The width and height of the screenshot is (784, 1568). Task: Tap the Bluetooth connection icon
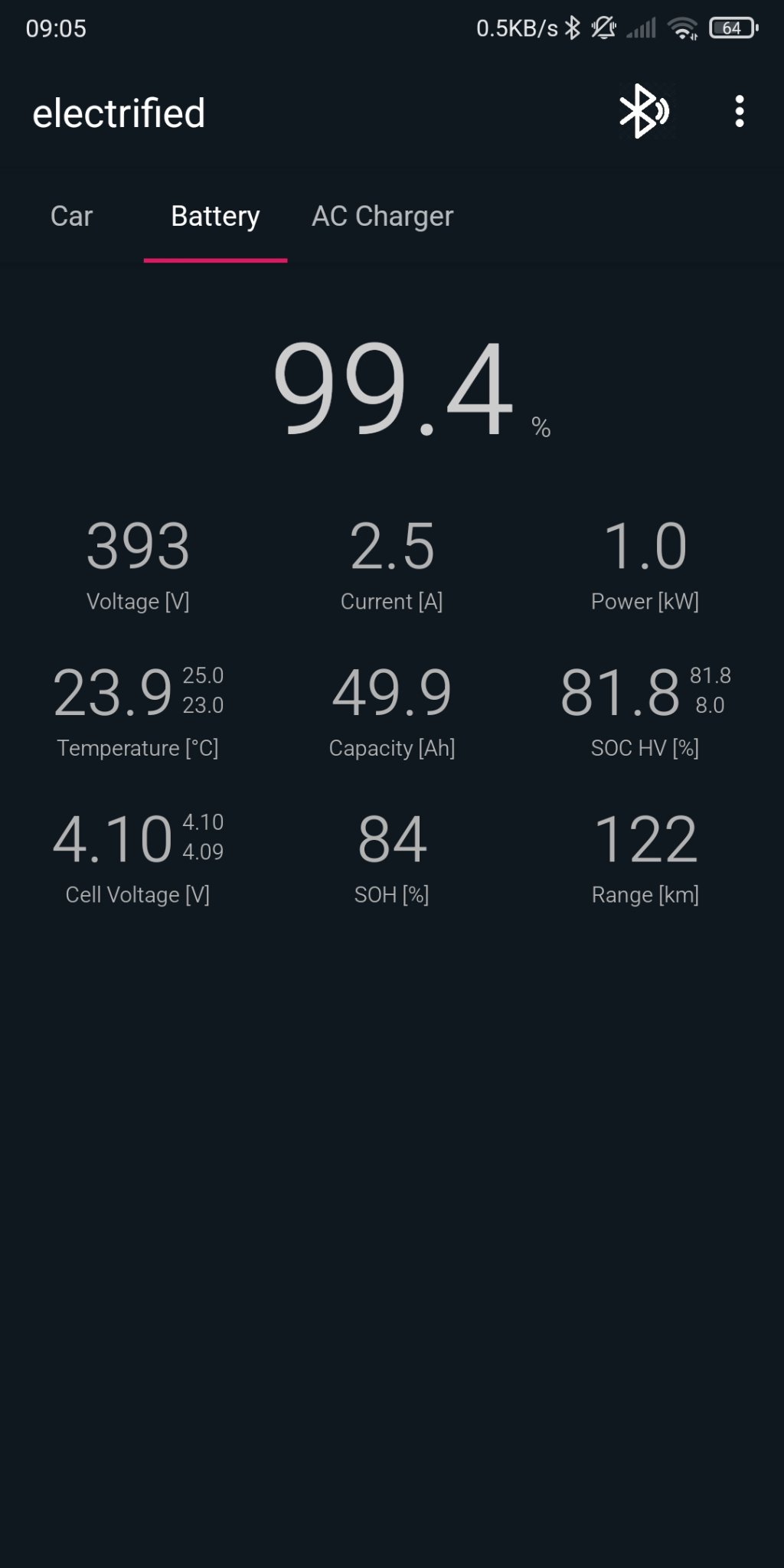tap(643, 112)
